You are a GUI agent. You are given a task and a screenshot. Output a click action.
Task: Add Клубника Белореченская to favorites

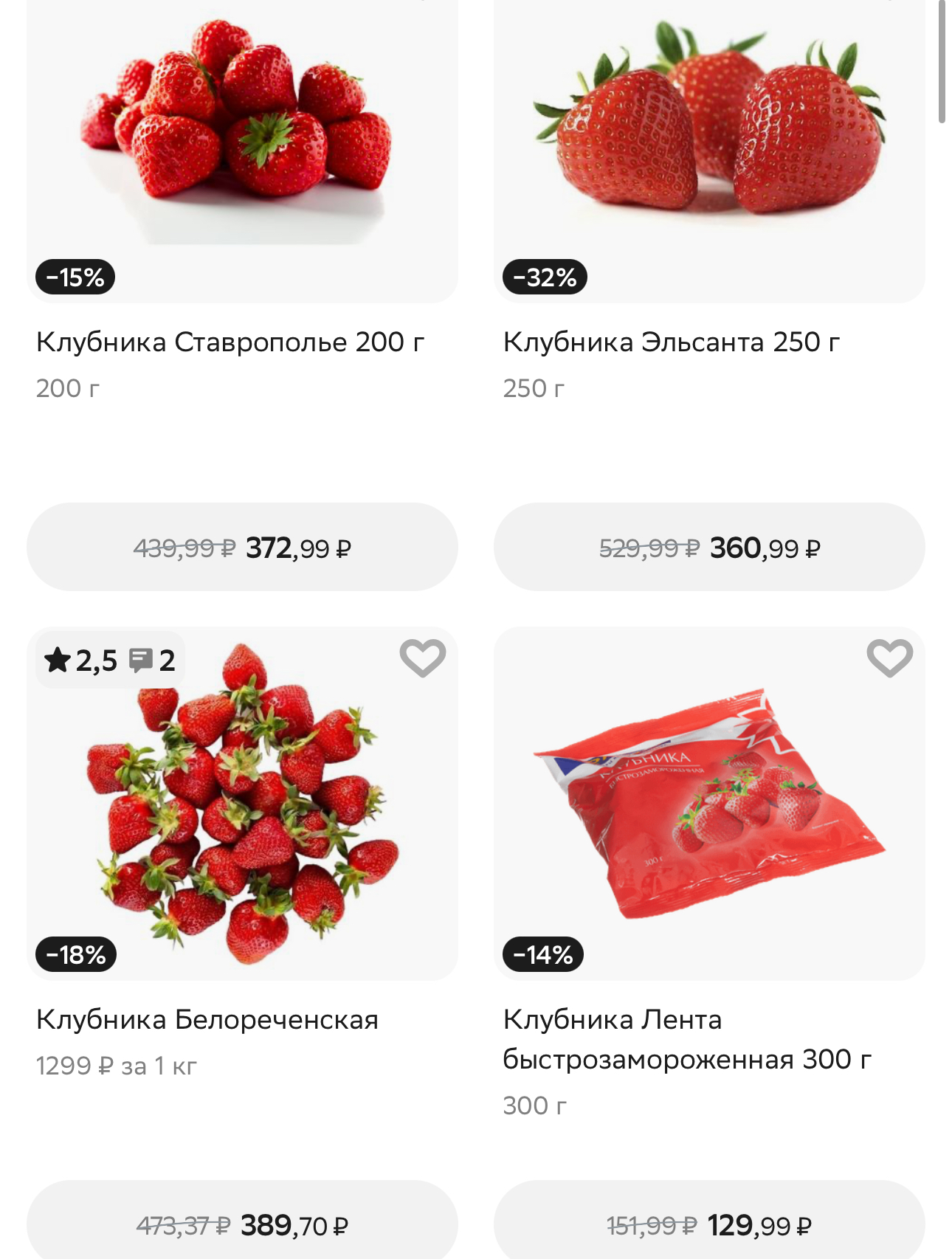point(422,658)
